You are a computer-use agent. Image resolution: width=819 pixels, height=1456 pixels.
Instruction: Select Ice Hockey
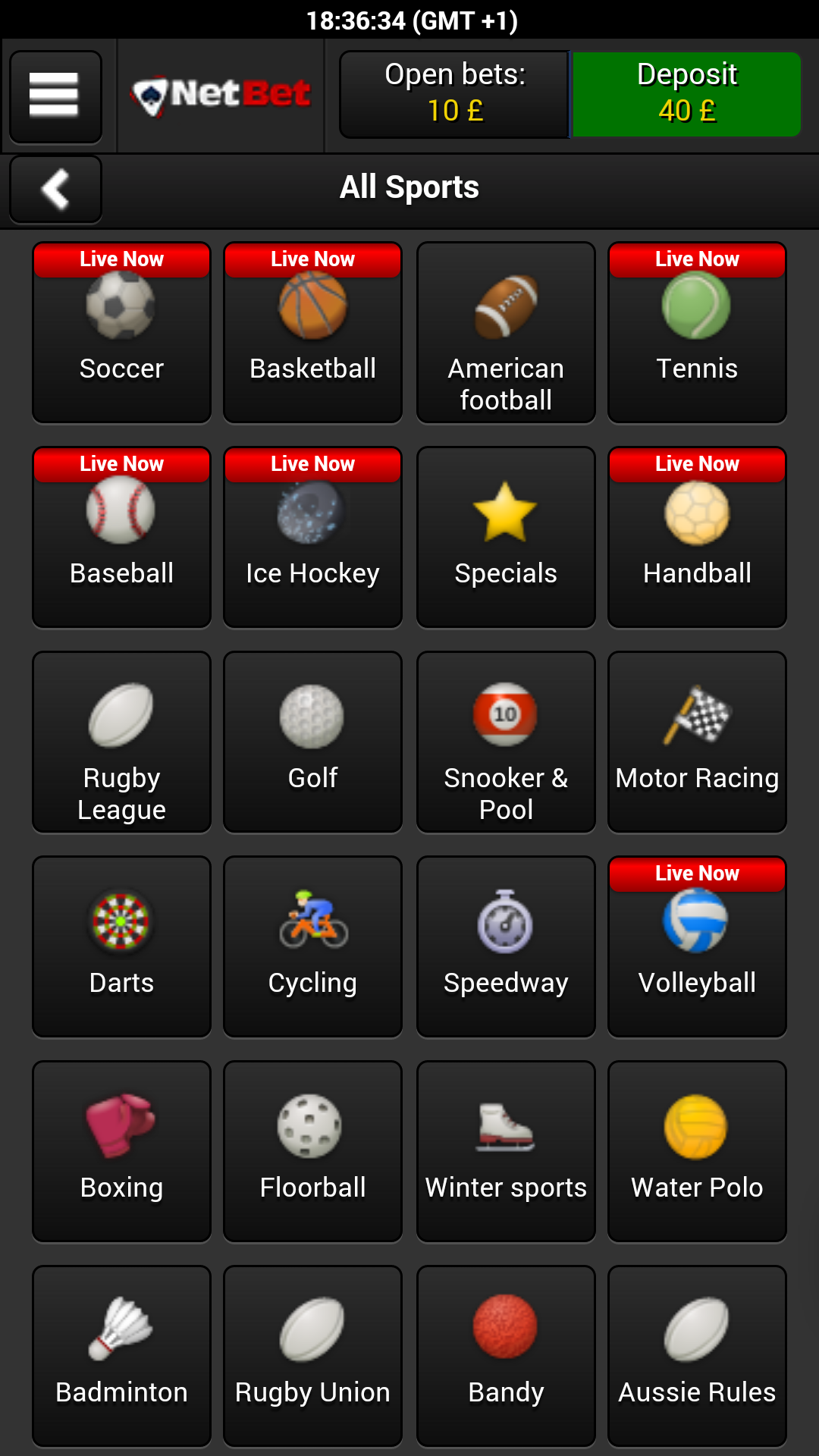(x=312, y=538)
